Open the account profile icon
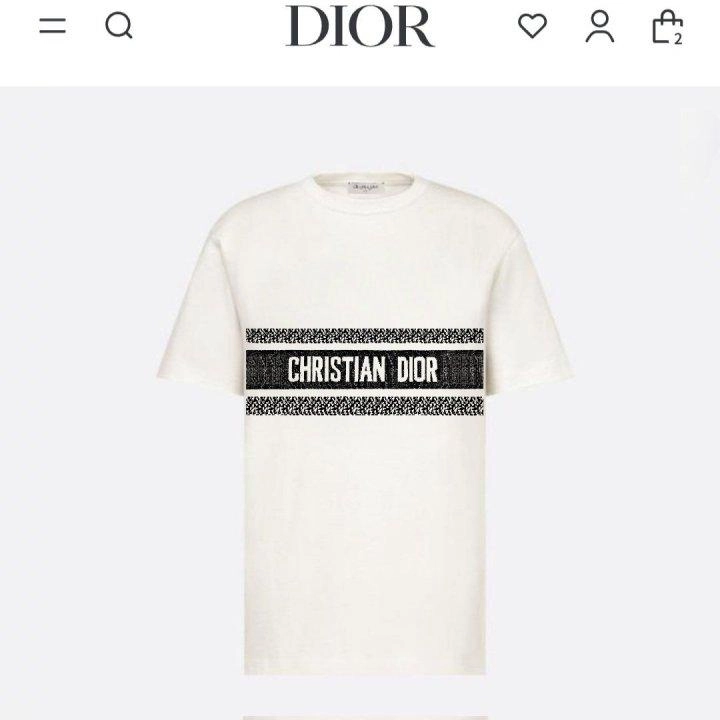Image resolution: width=720 pixels, height=720 pixels. [599, 26]
